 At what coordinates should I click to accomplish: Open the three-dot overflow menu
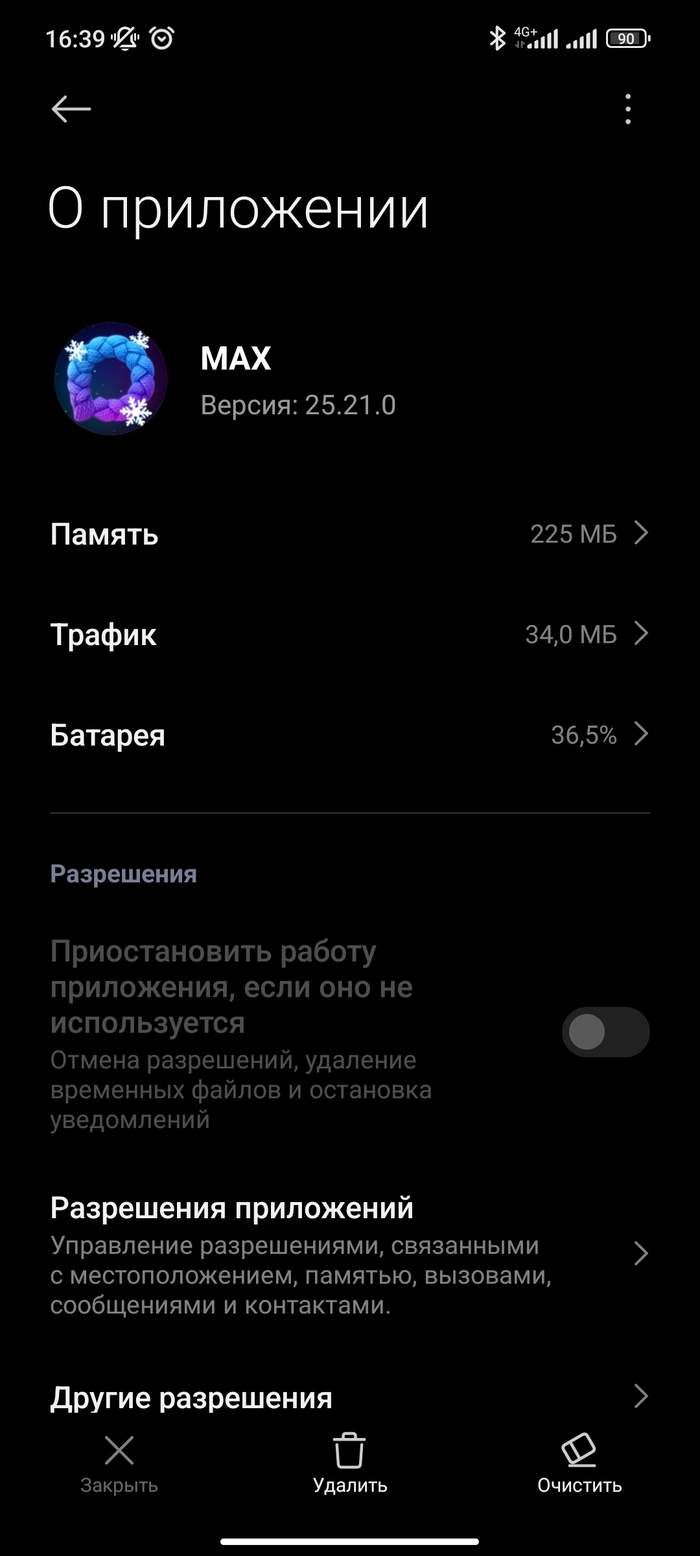pyautogui.click(x=627, y=109)
